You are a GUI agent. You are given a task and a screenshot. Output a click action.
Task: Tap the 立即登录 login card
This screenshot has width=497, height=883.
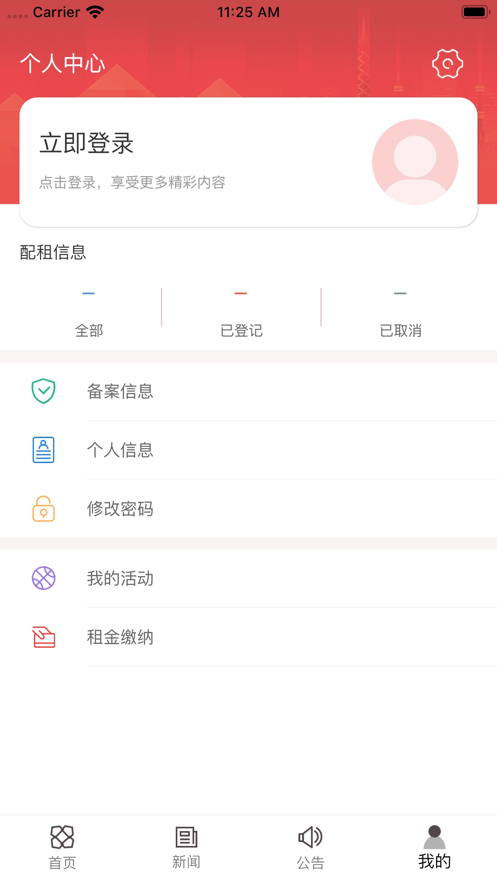pyautogui.click(x=248, y=162)
